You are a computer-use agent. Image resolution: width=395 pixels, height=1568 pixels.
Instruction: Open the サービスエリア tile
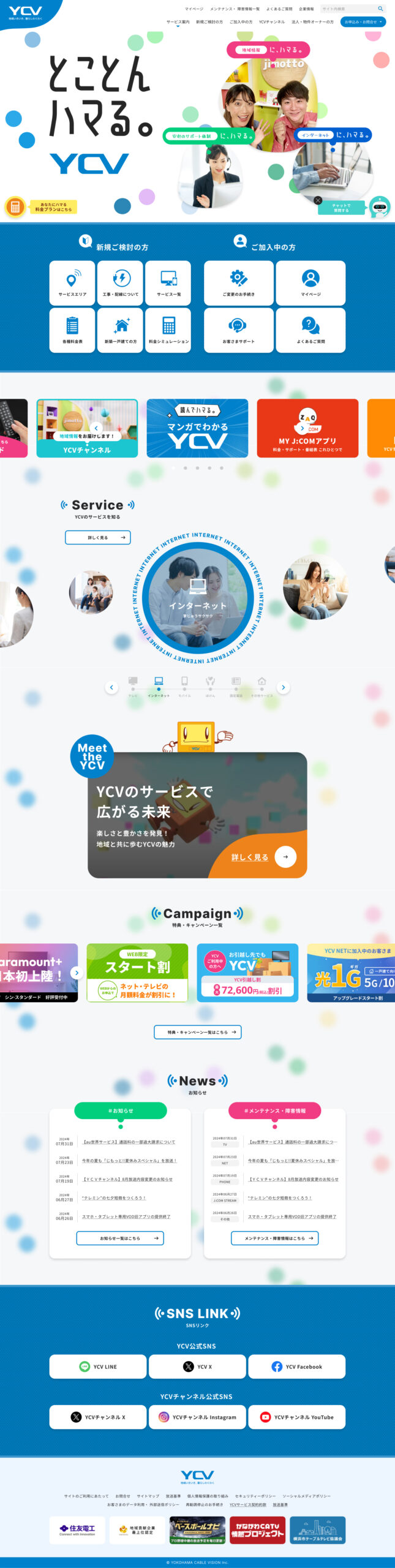72,282
